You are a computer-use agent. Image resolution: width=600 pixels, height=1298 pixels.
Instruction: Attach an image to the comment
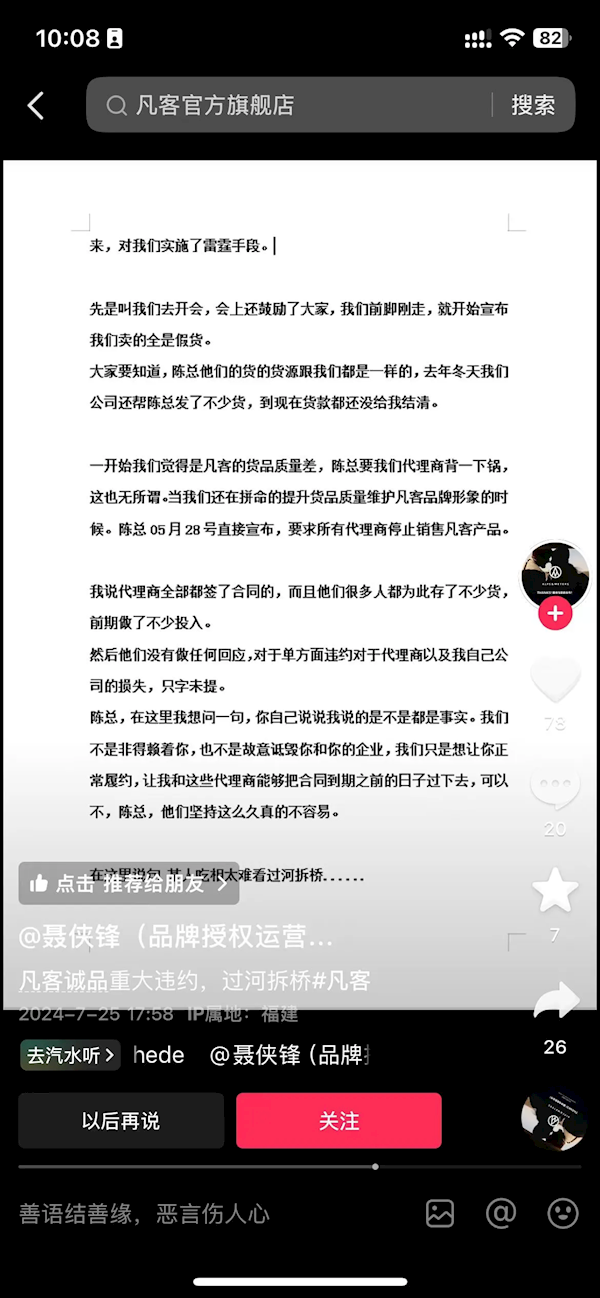pos(440,1214)
